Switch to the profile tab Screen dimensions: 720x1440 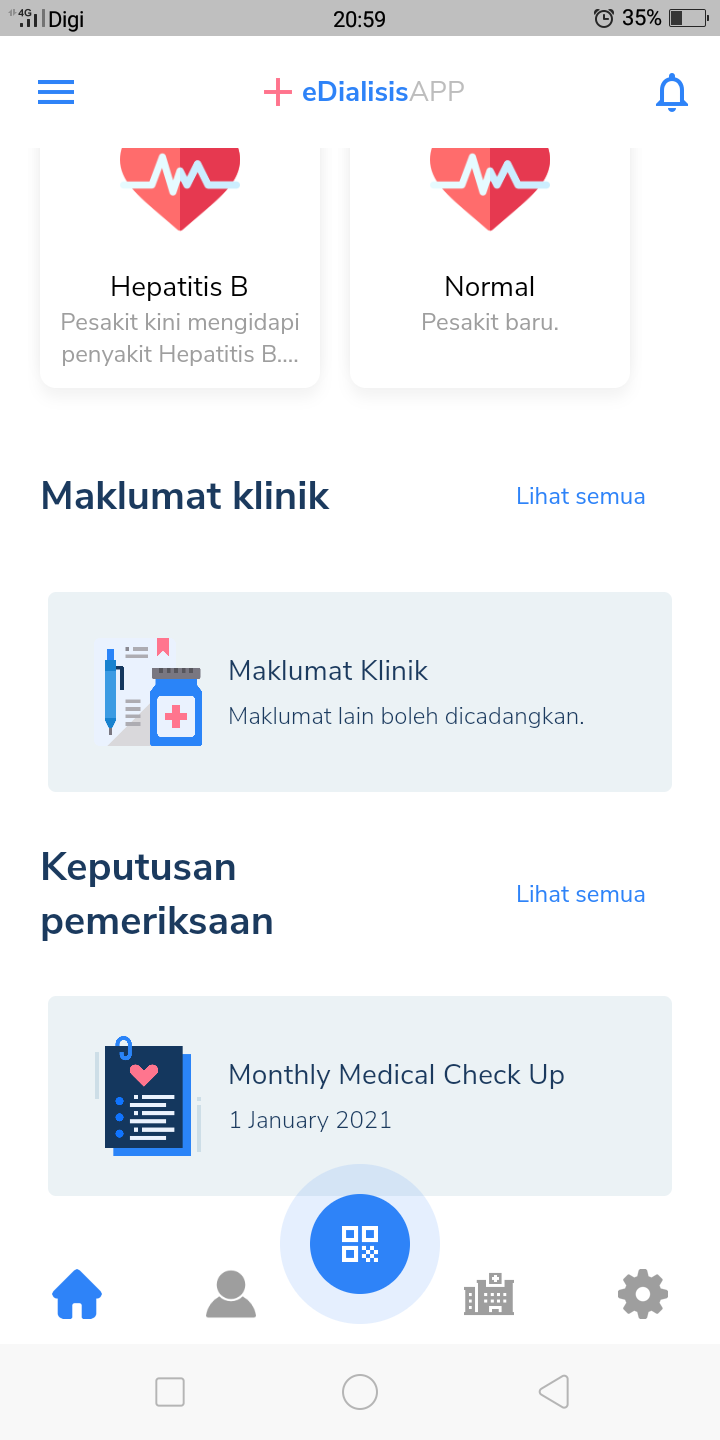point(231,1294)
